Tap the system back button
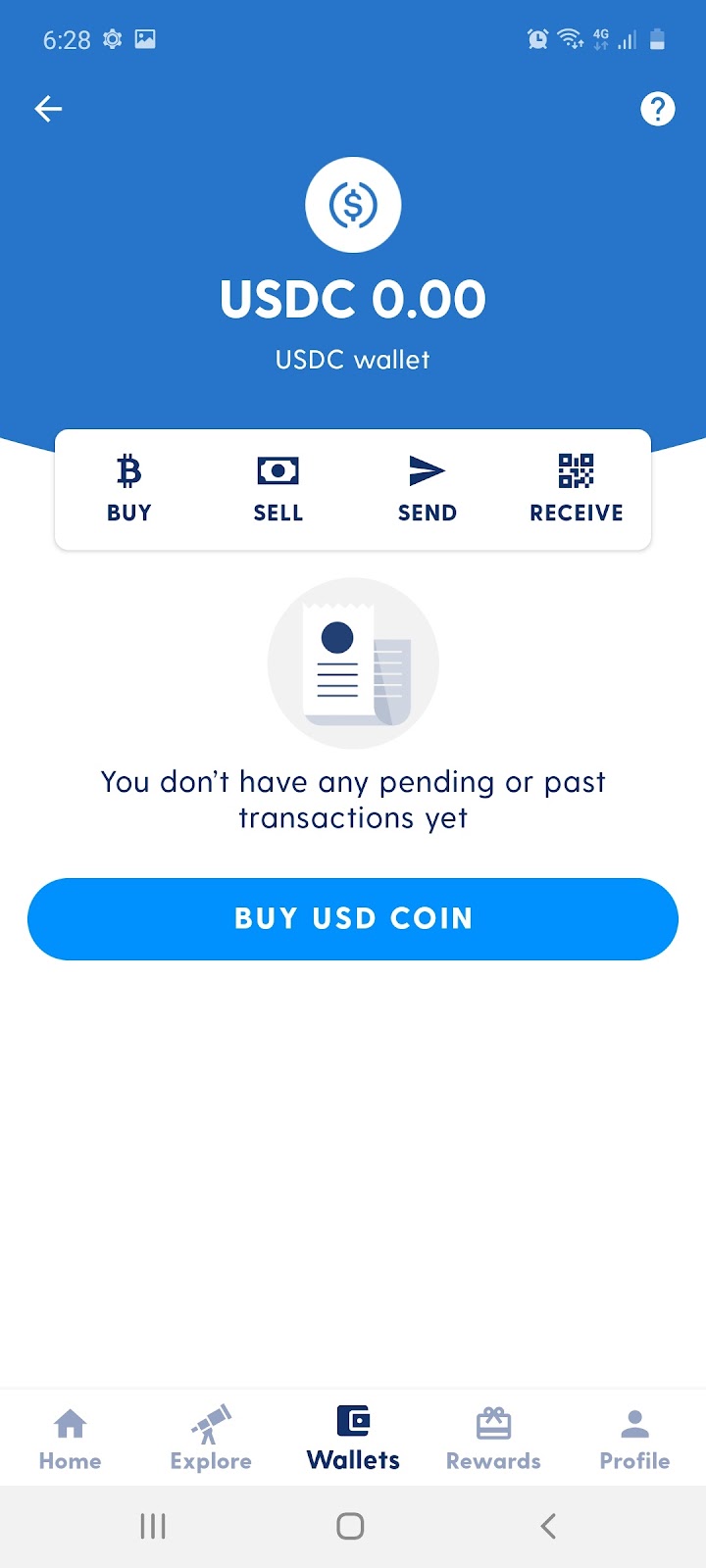Image resolution: width=706 pixels, height=1568 pixels. [548, 1526]
